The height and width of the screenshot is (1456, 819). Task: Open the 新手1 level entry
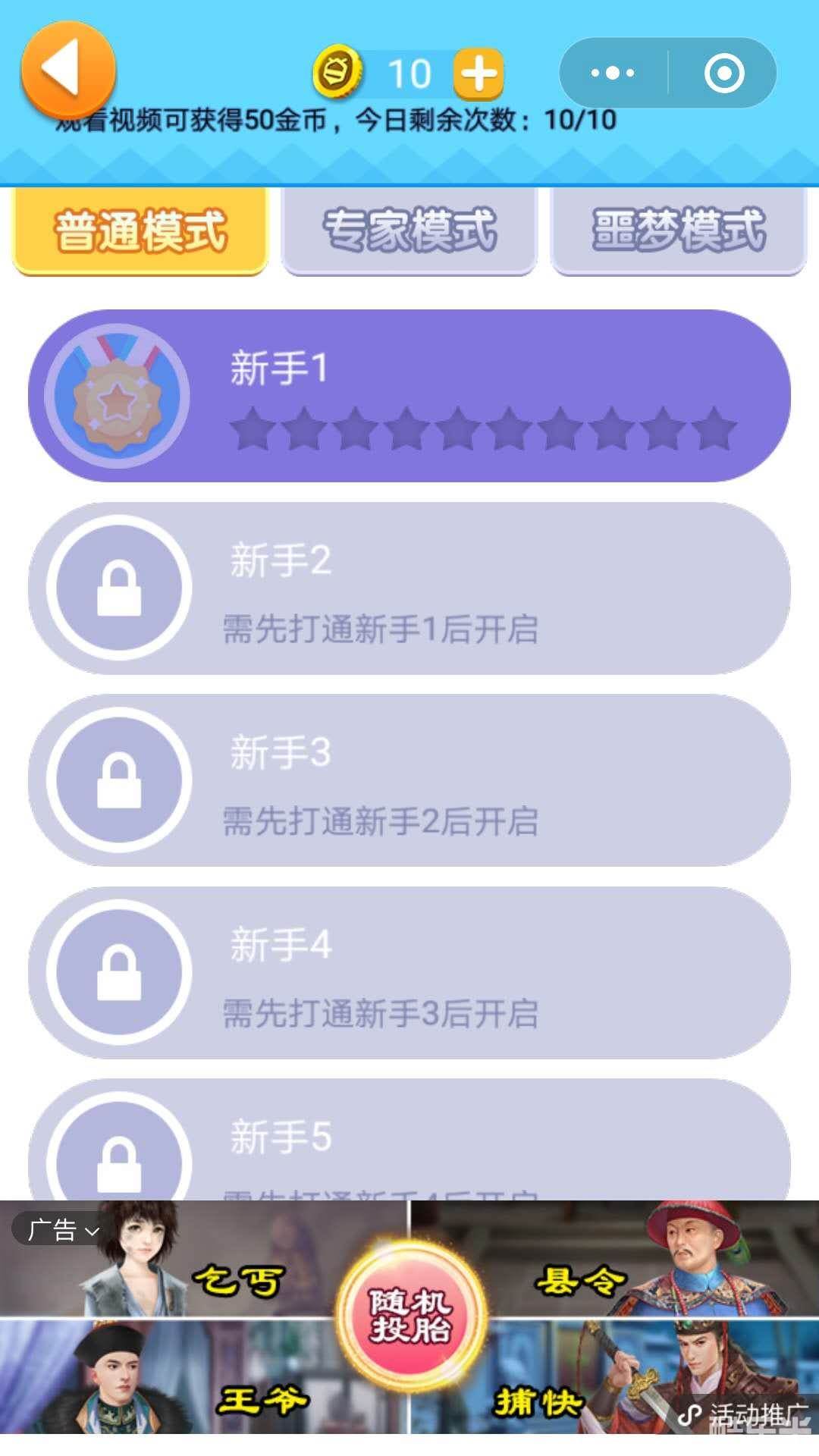click(409, 394)
